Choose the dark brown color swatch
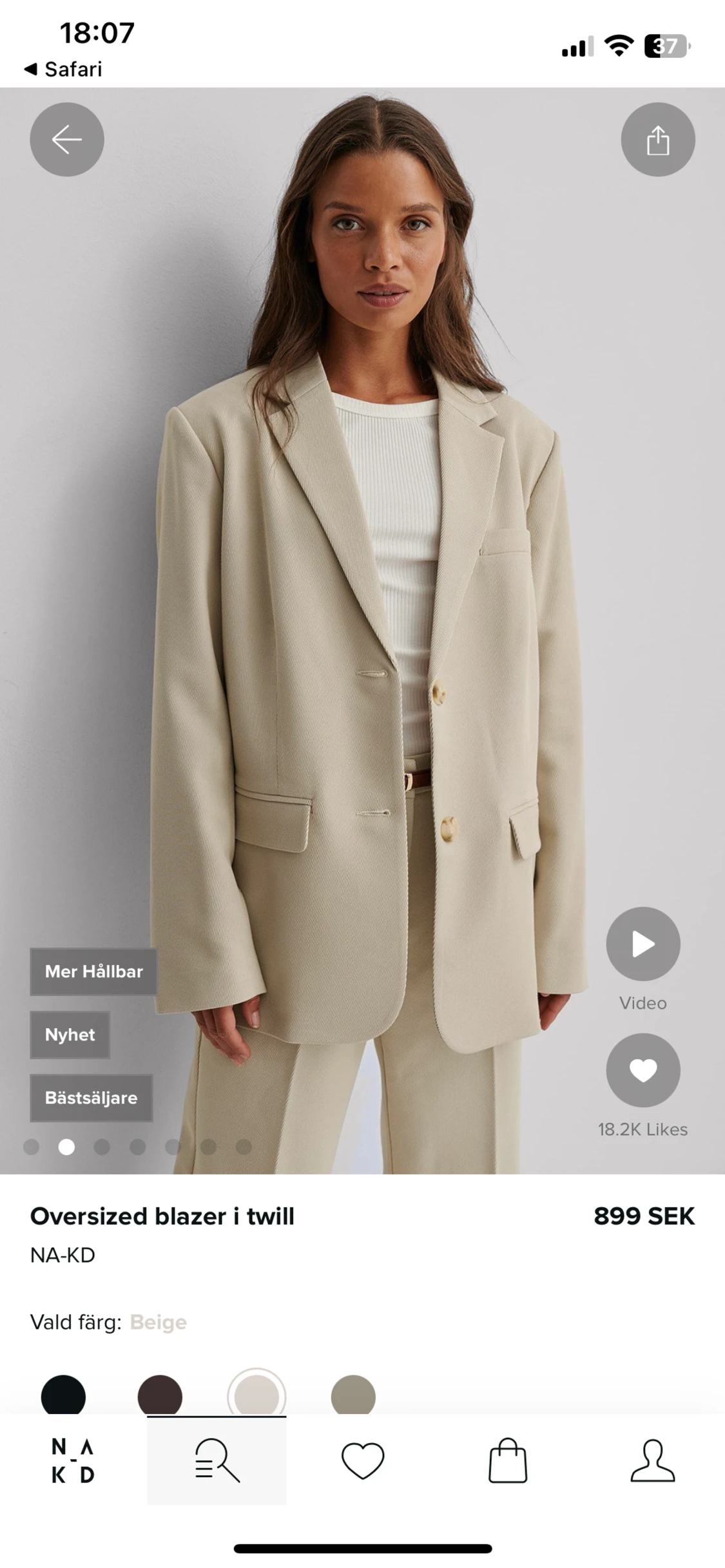The height and width of the screenshot is (1568, 725). (160, 1395)
